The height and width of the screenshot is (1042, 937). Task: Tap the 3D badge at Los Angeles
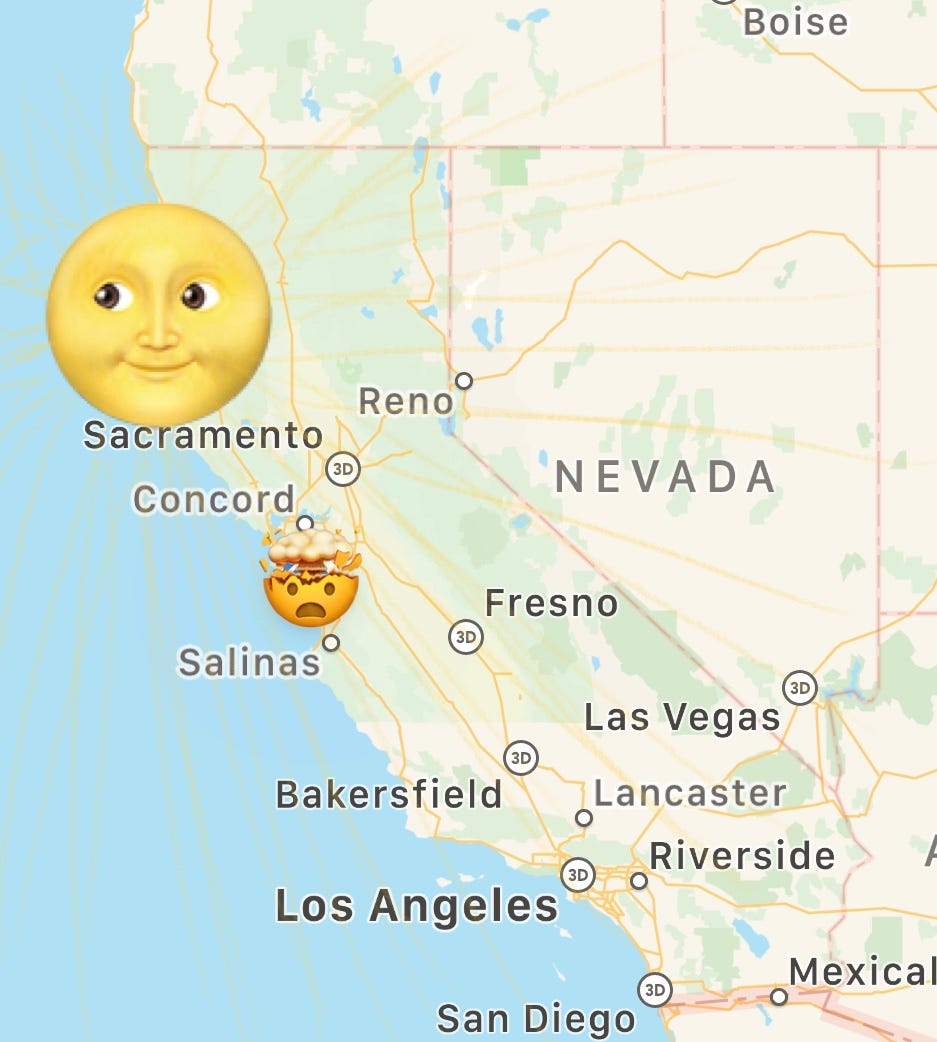point(577,875)
